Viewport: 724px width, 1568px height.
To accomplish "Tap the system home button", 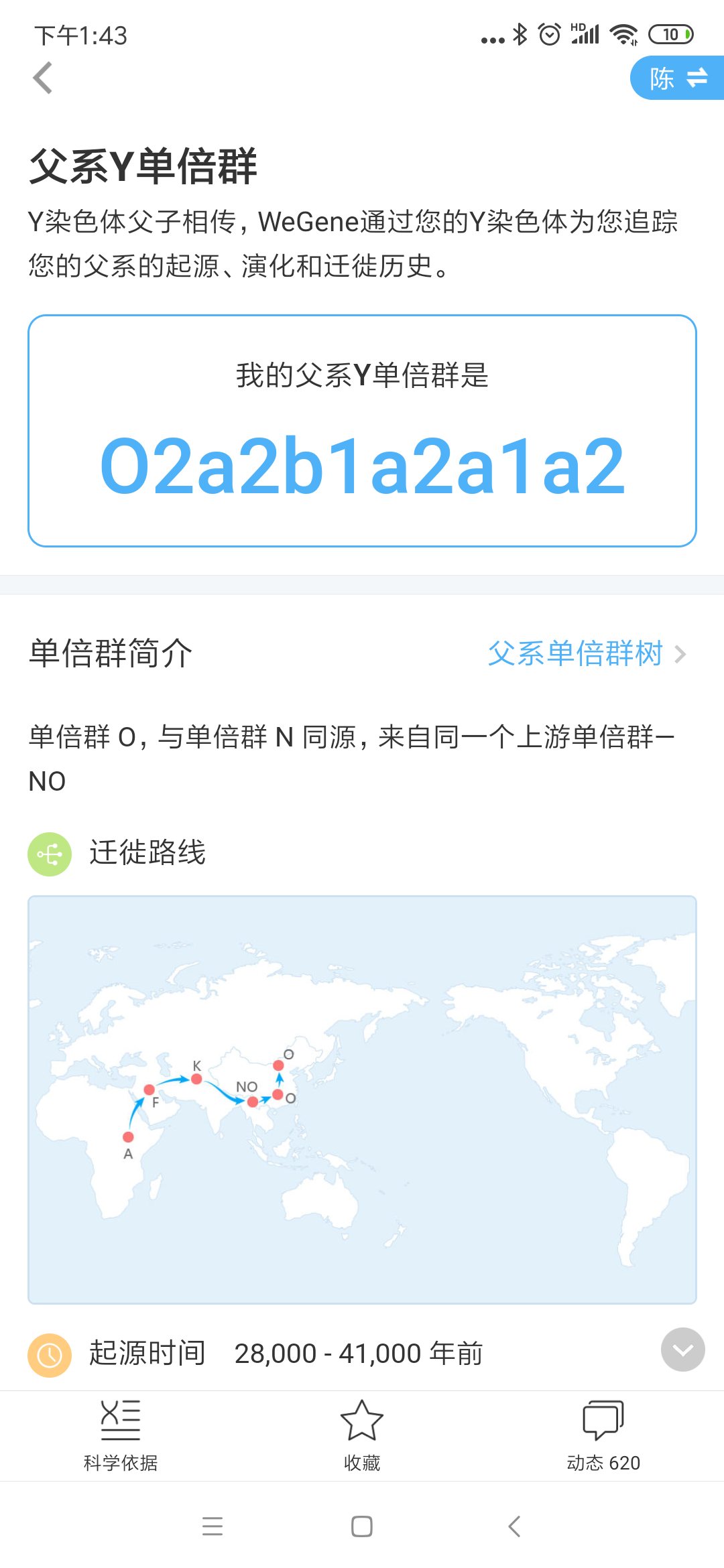I will click(x=362, y=1526).
